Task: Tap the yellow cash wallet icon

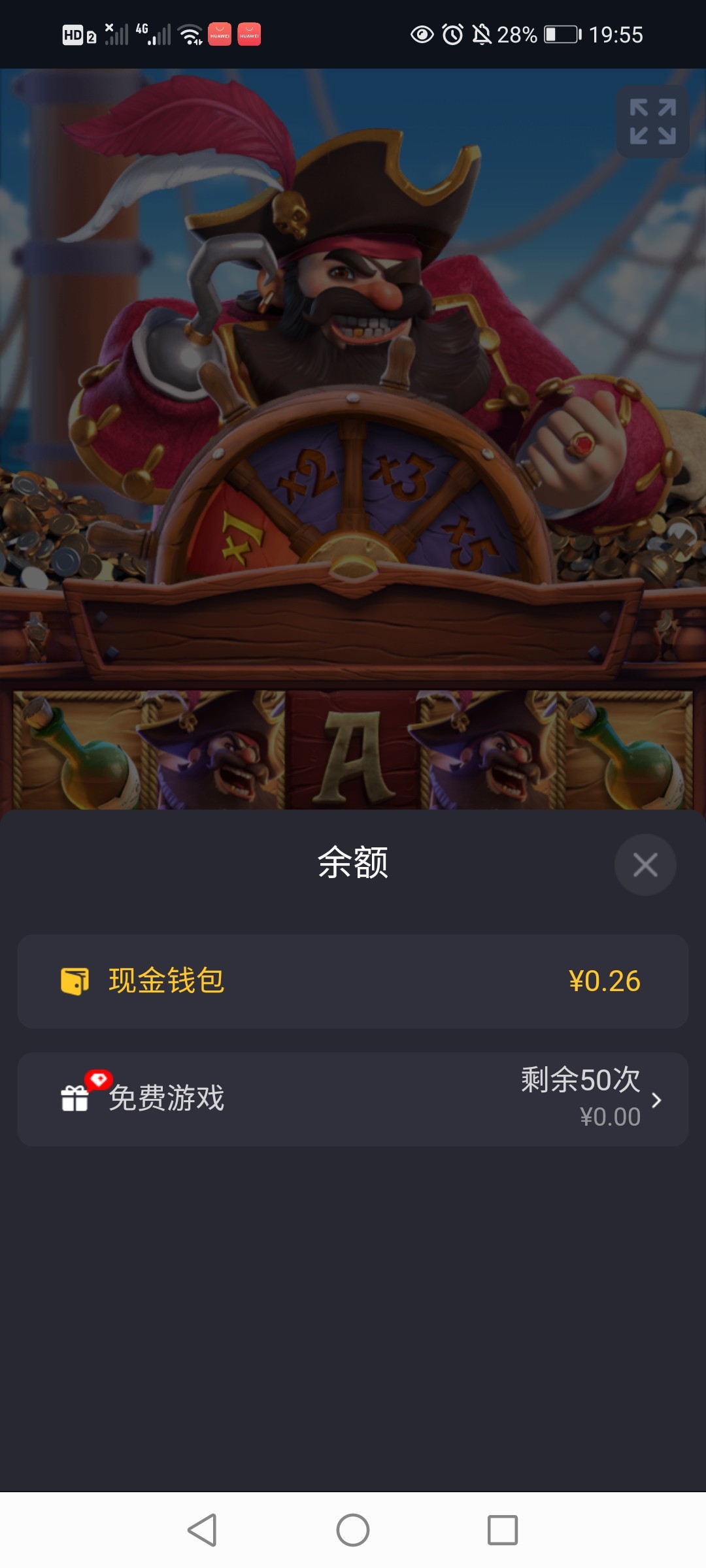Action: point(74,979)
